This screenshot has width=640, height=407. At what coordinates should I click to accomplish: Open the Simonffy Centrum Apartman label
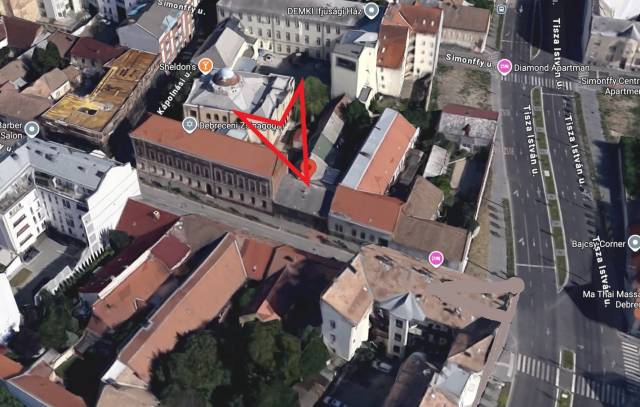point(609,80)
